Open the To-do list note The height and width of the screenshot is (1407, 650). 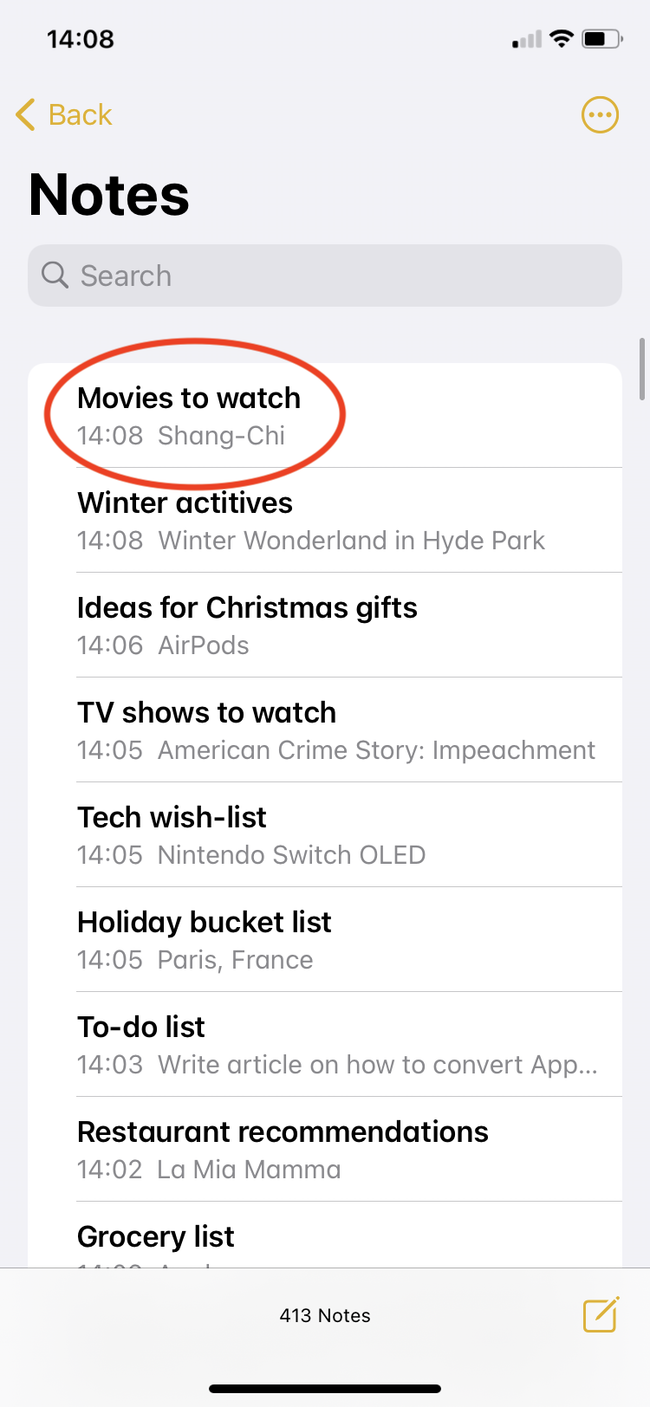click(x=325, y=1046)
